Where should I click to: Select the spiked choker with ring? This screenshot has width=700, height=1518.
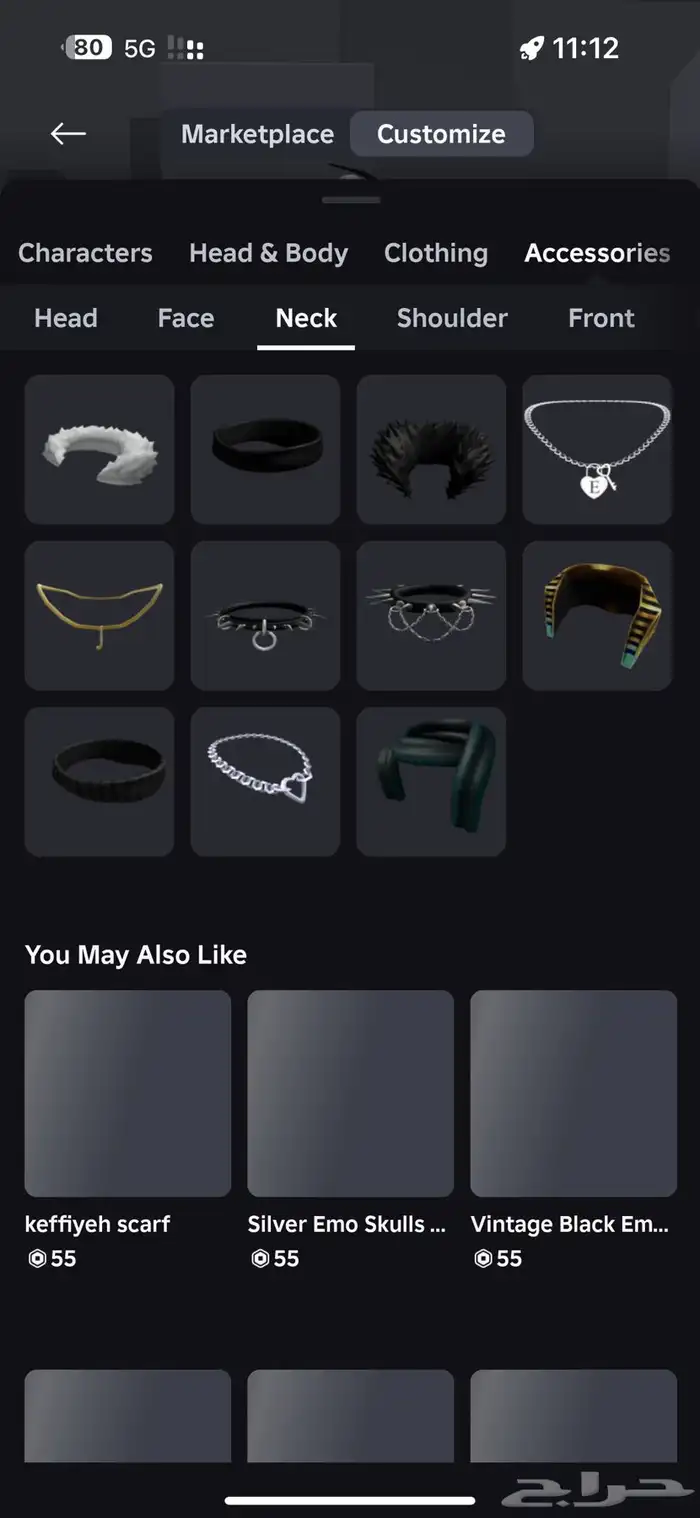click(x=265, y=615)
